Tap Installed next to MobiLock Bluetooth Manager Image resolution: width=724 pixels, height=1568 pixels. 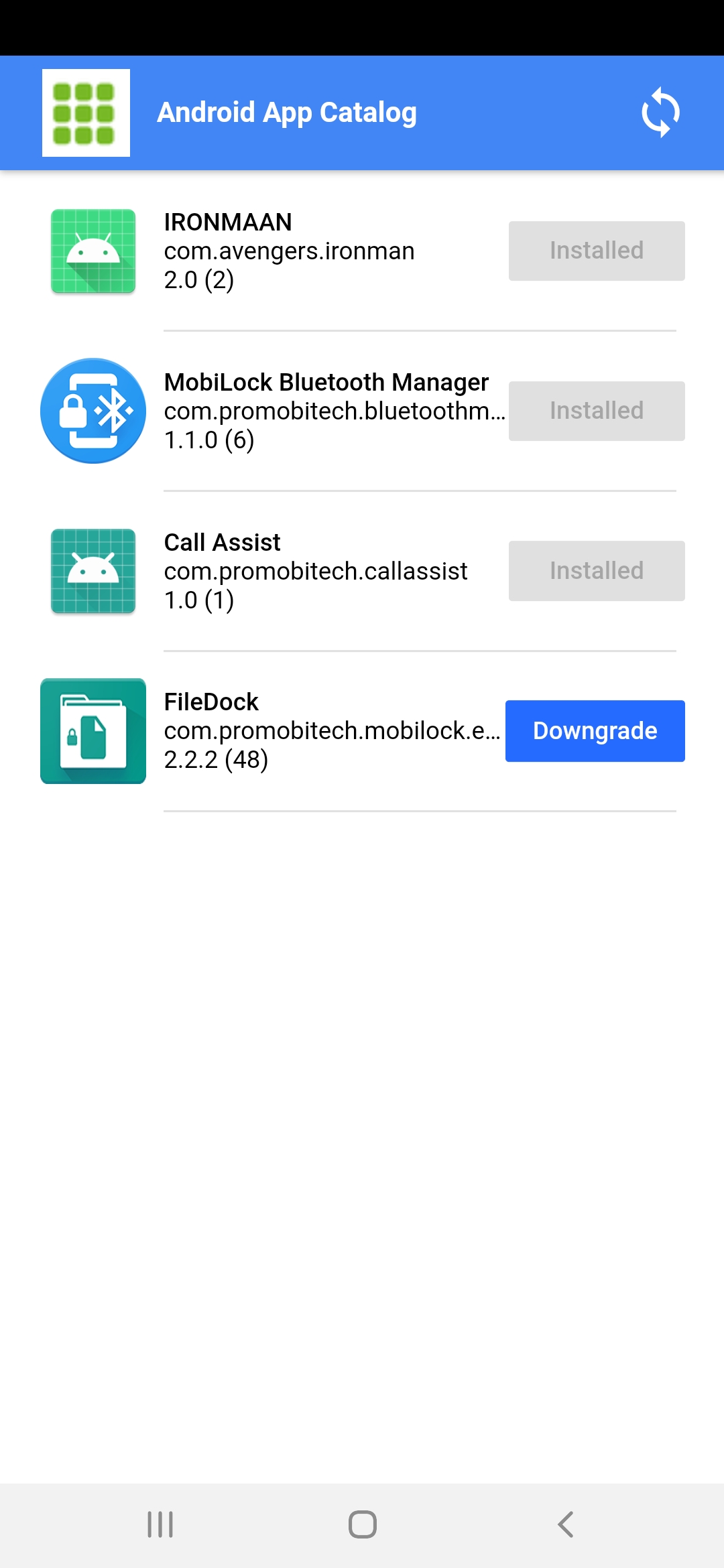(x=597, y=411)
